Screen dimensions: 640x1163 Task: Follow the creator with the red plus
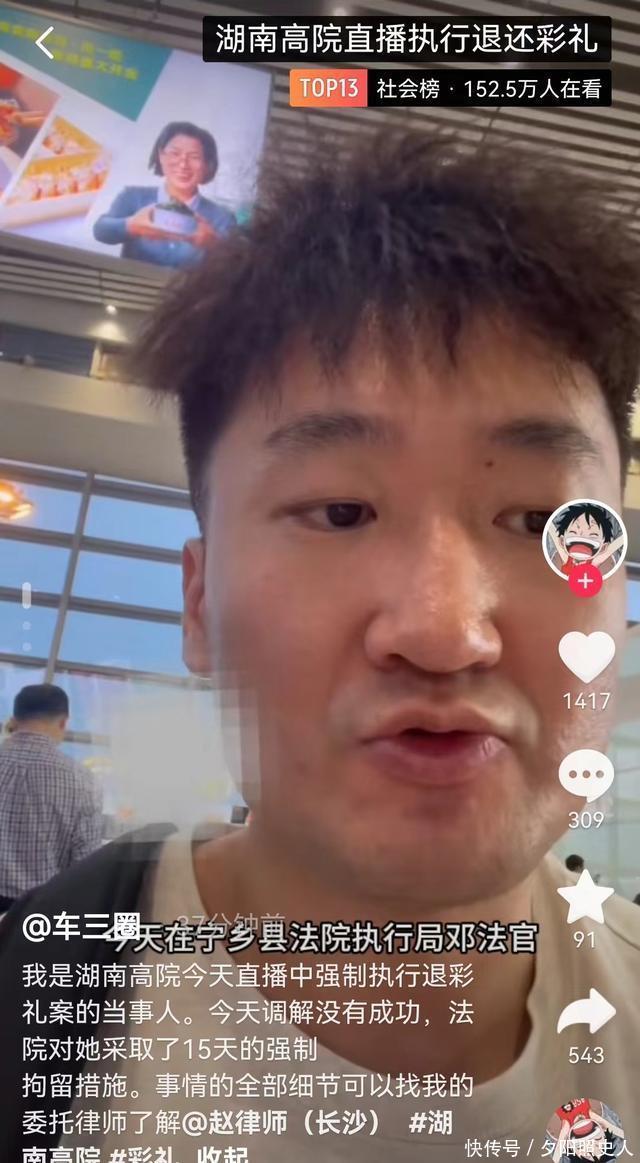click(x=585, y=581)
